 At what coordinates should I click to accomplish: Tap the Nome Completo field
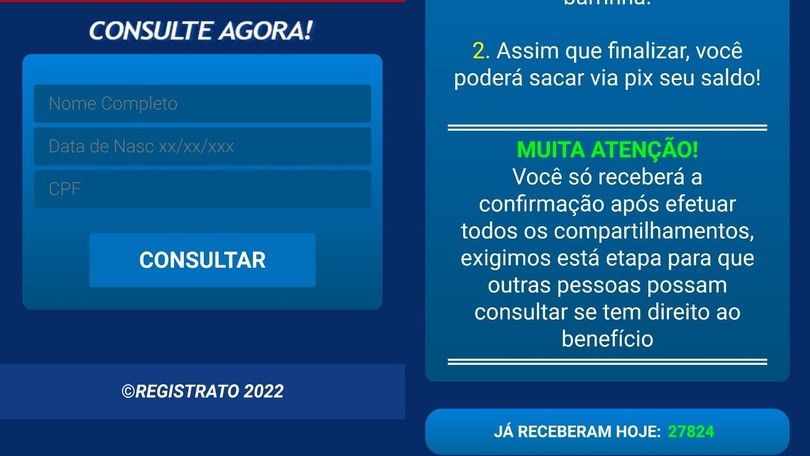pos(202,104)
